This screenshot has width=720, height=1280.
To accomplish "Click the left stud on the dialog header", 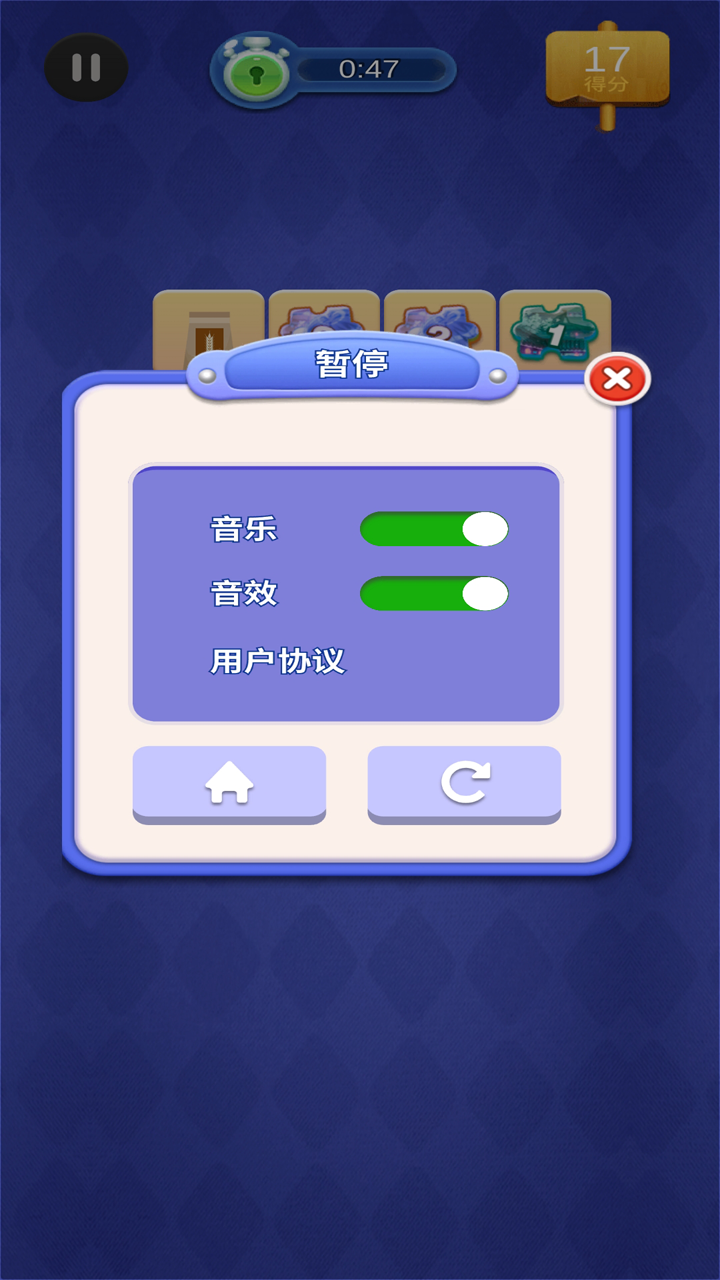I will 206,375.
